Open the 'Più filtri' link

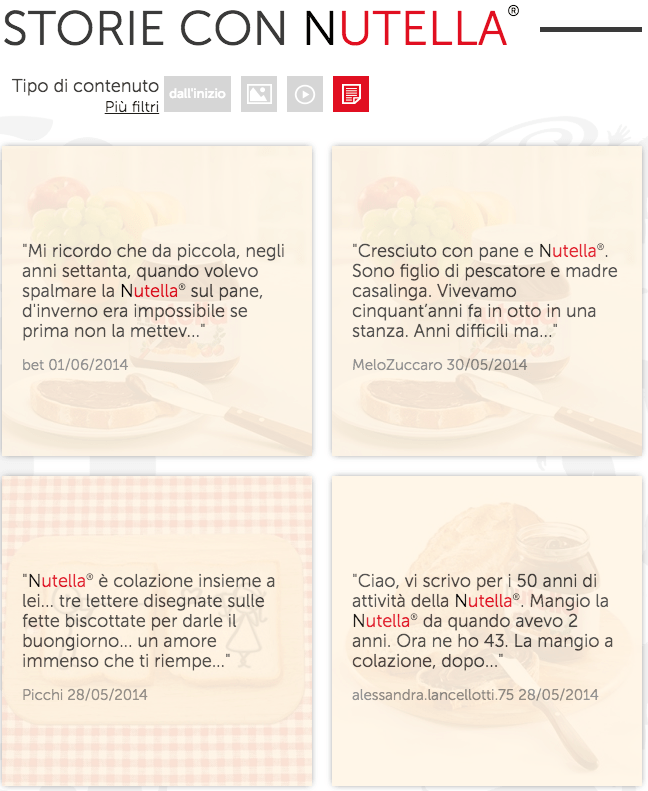(132, 107)
